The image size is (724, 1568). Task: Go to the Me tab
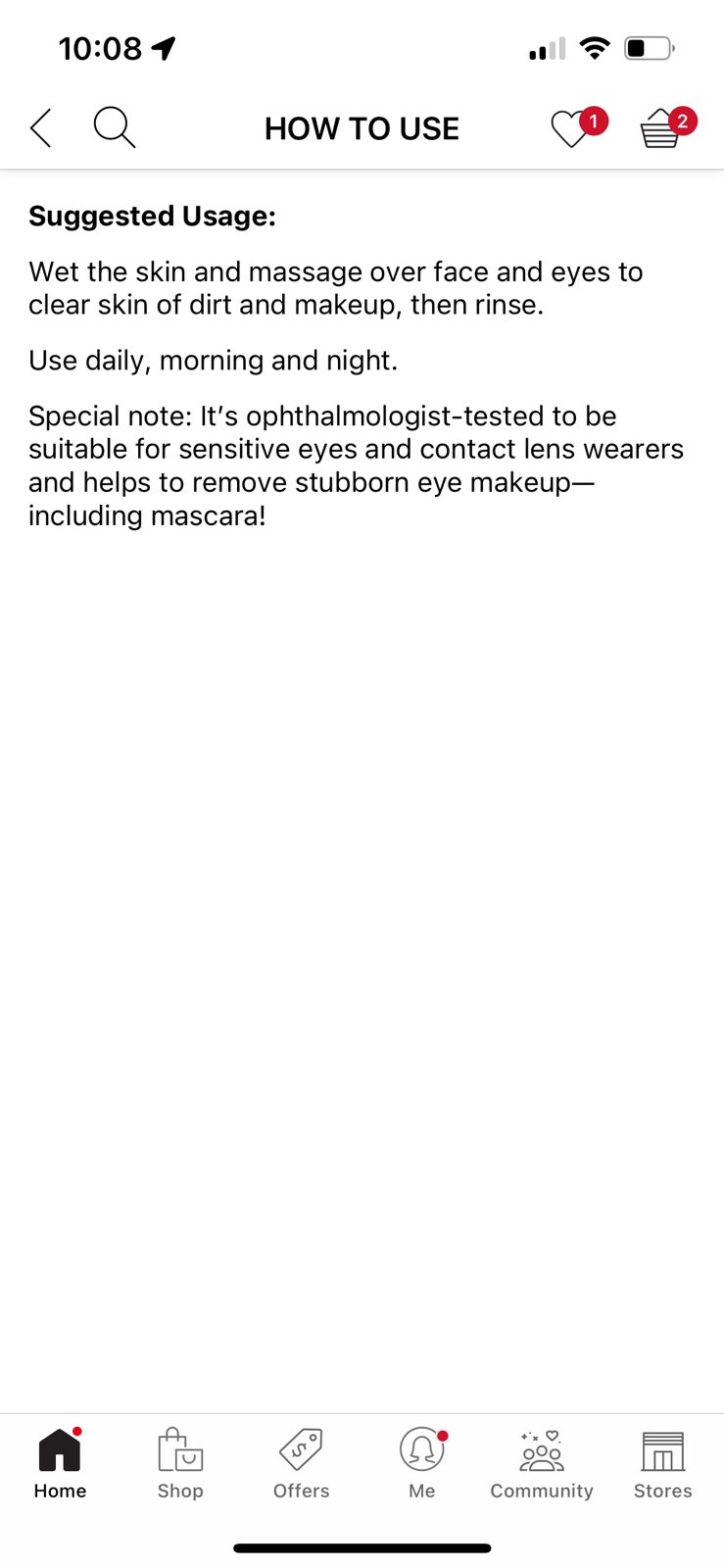(422, 1464)
